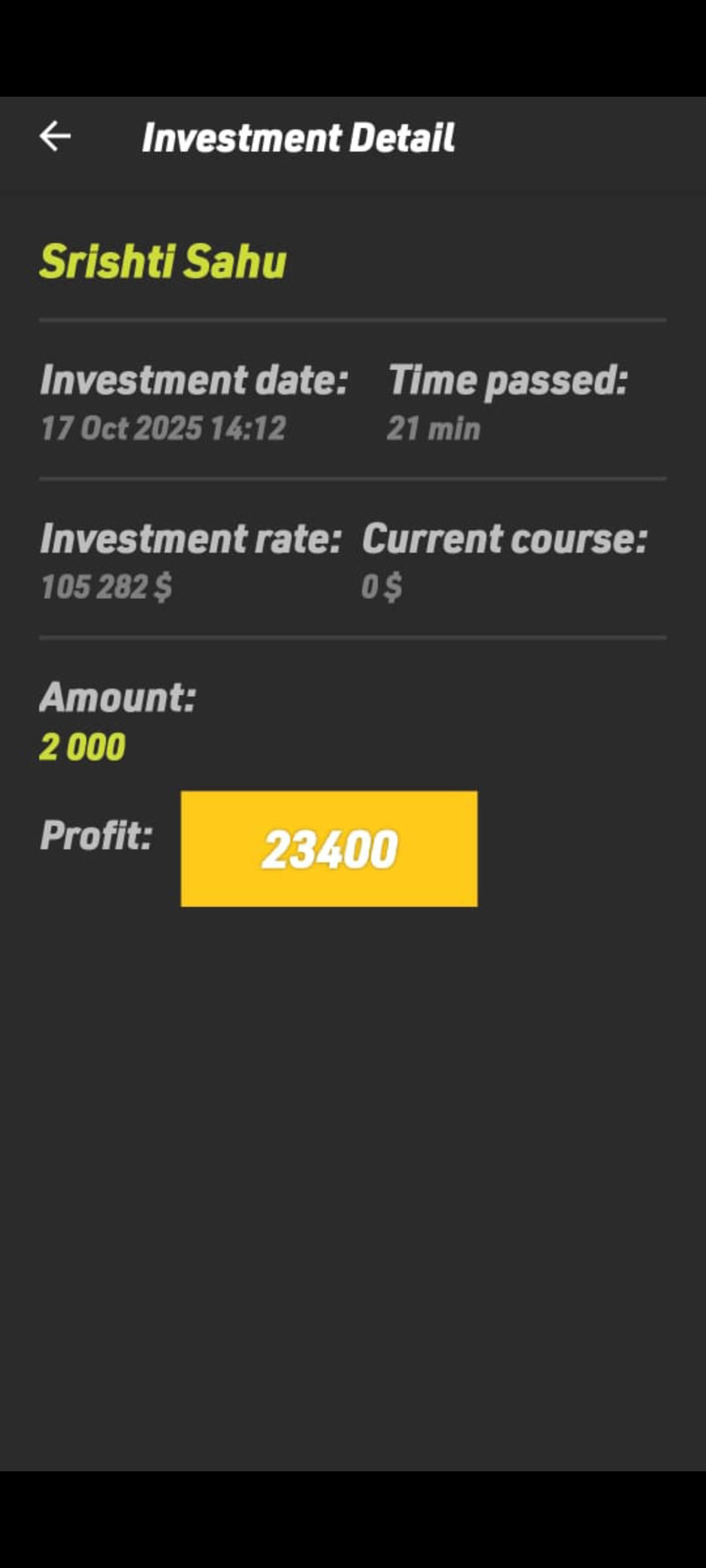Go back from Investment Detail
Image resolution: width=706 pixels, height=1568 pixels.
click(x=55, y=137)
